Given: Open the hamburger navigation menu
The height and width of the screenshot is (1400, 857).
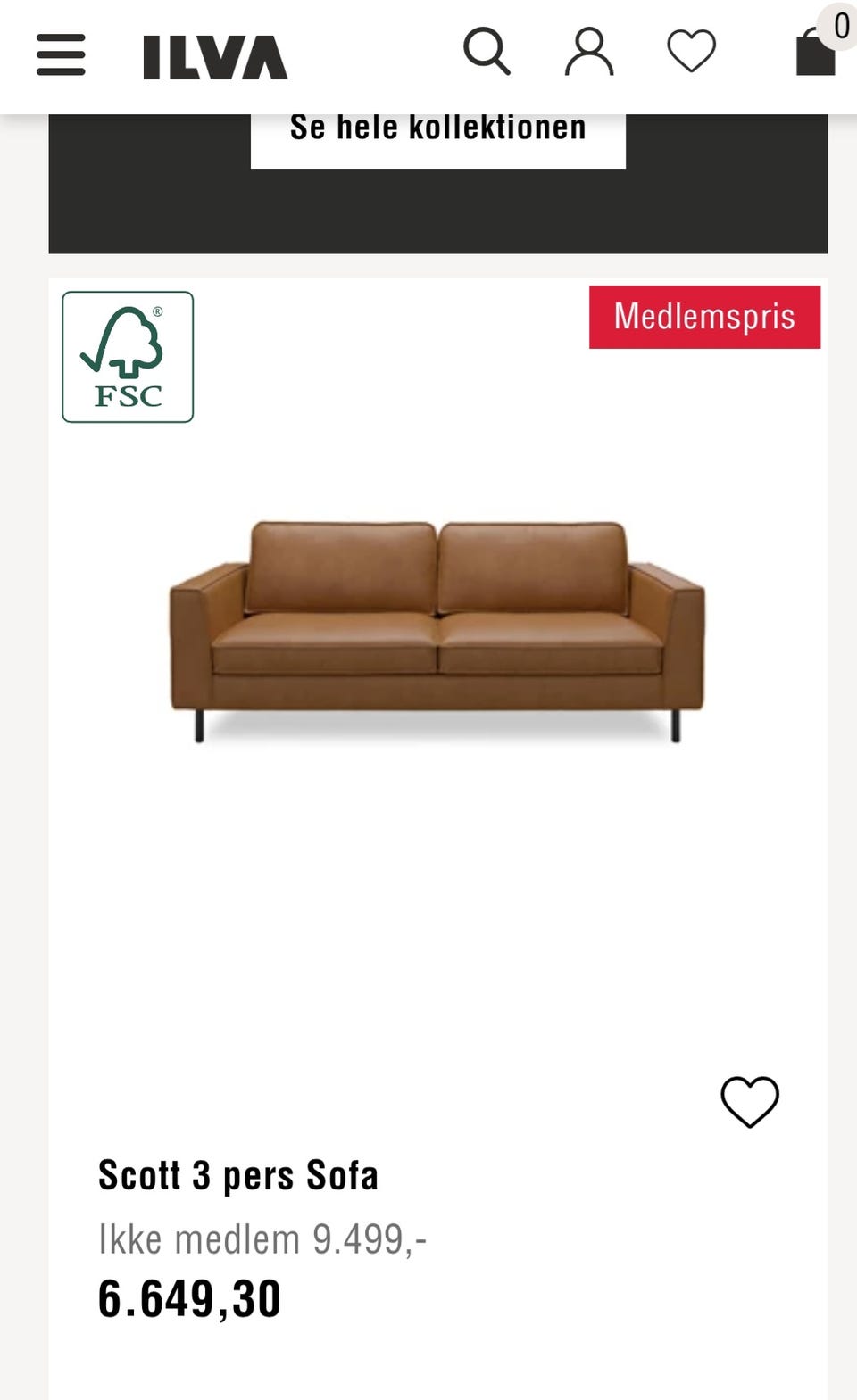Looking at the screenshot, I should coord(60,54).
